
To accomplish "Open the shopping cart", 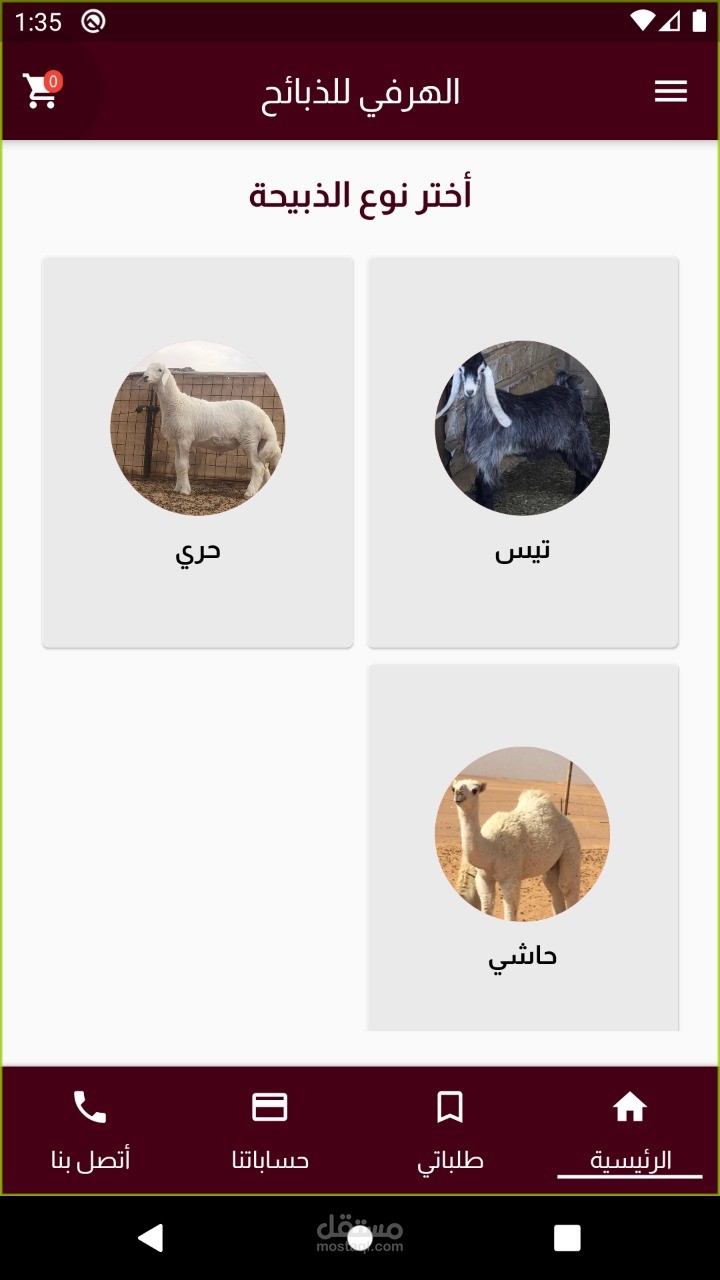I will click(42, 91).
